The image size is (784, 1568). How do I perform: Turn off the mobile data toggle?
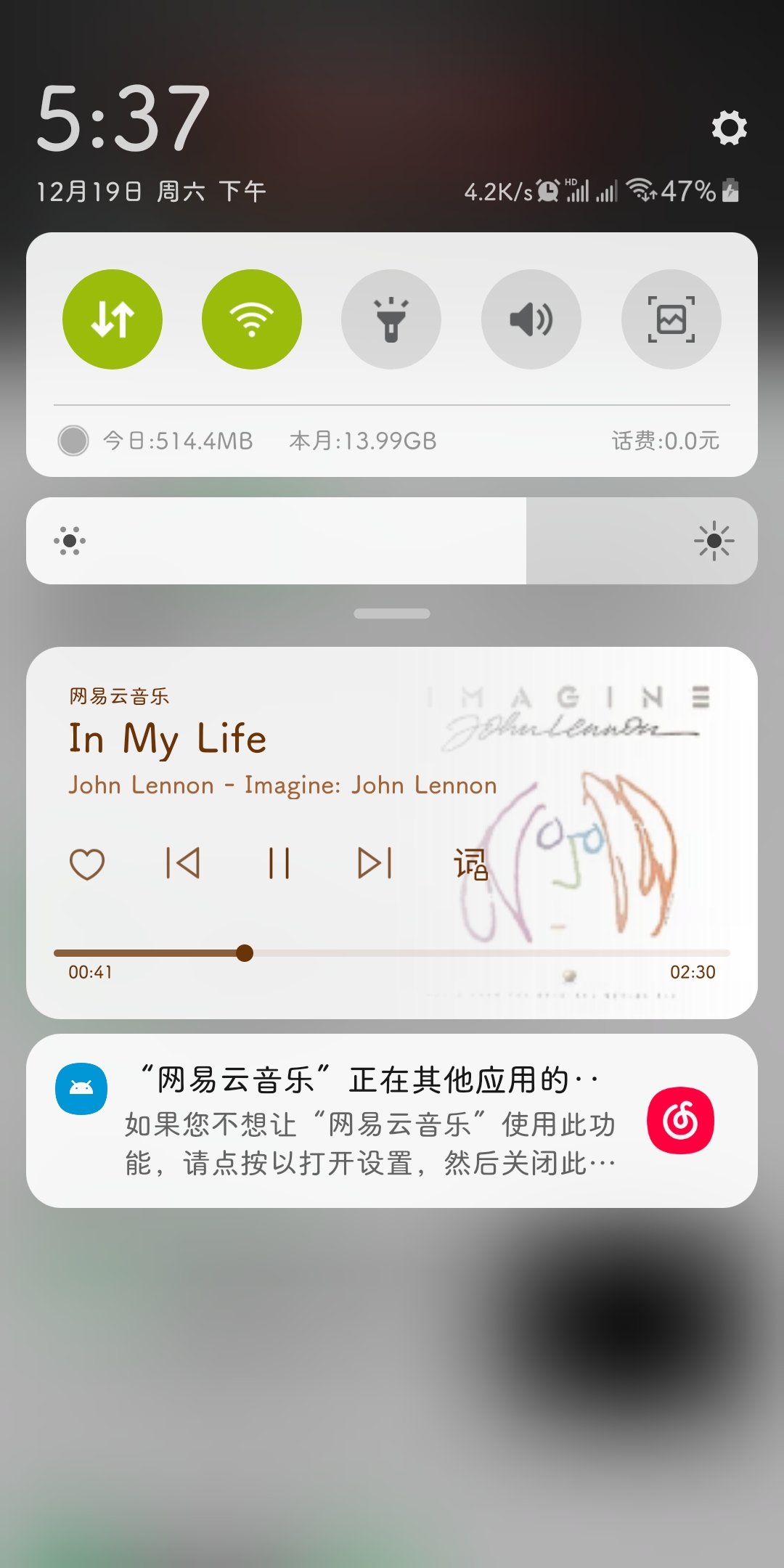(113, 319)
